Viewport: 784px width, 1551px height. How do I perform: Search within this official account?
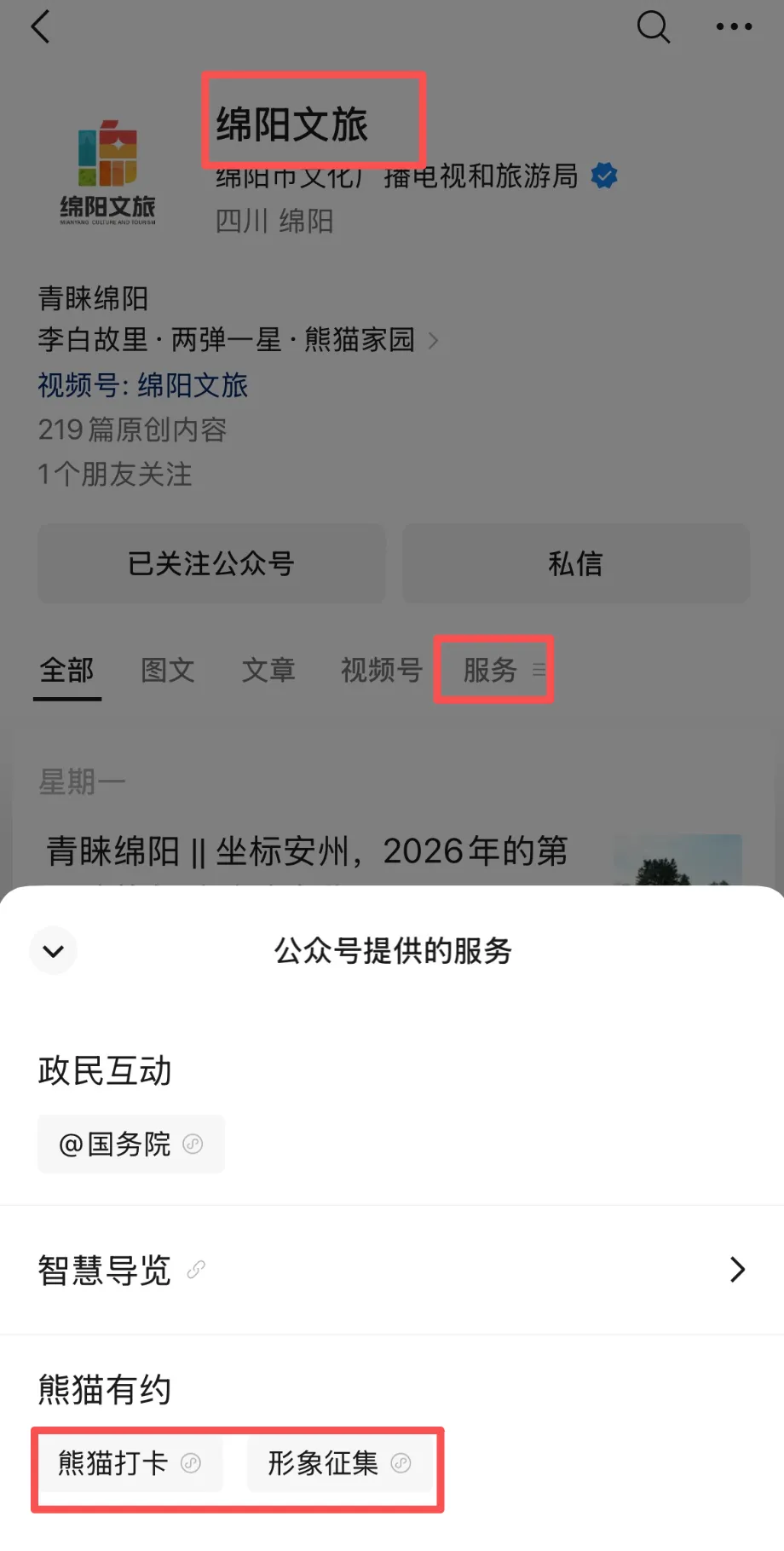point(653,26)
